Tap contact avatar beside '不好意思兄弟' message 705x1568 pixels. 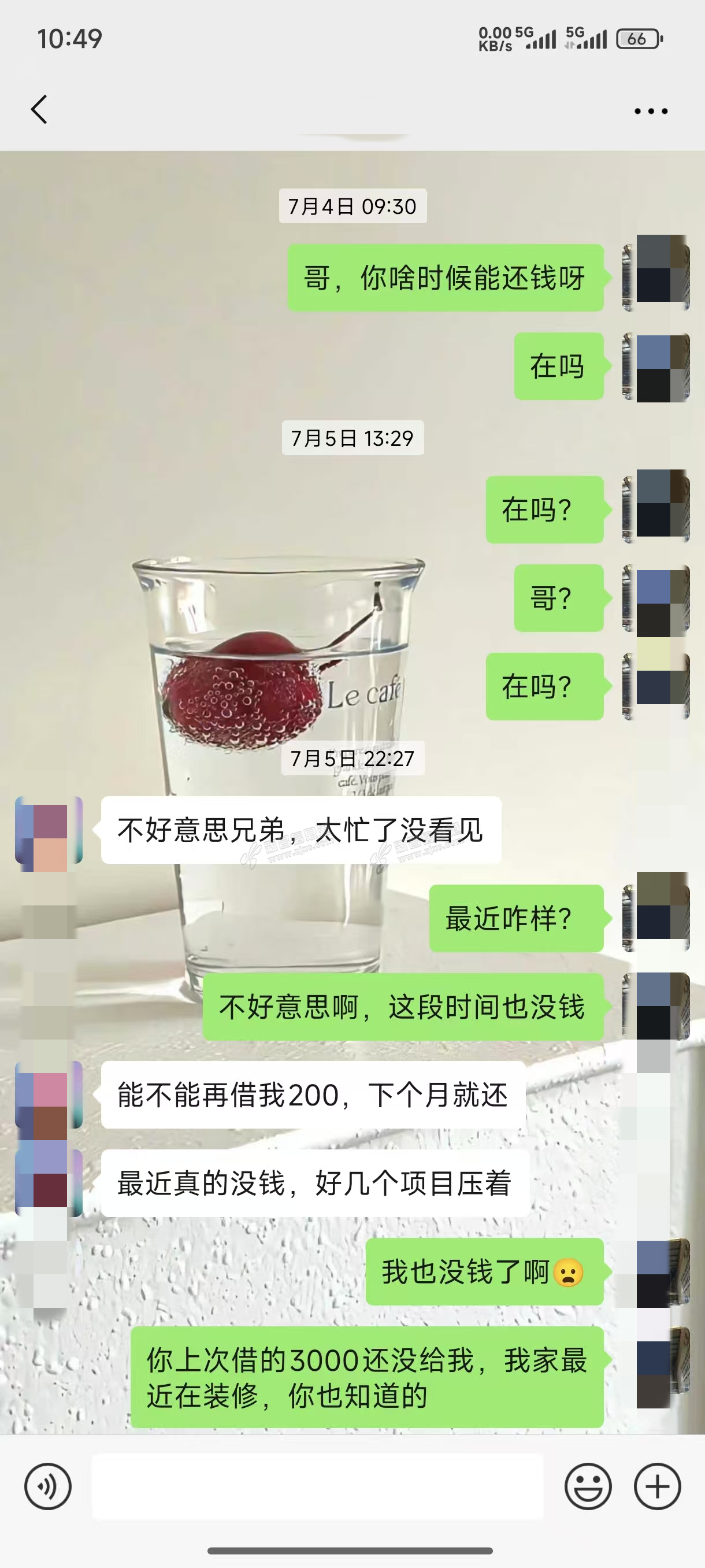[x=49, y=831]
